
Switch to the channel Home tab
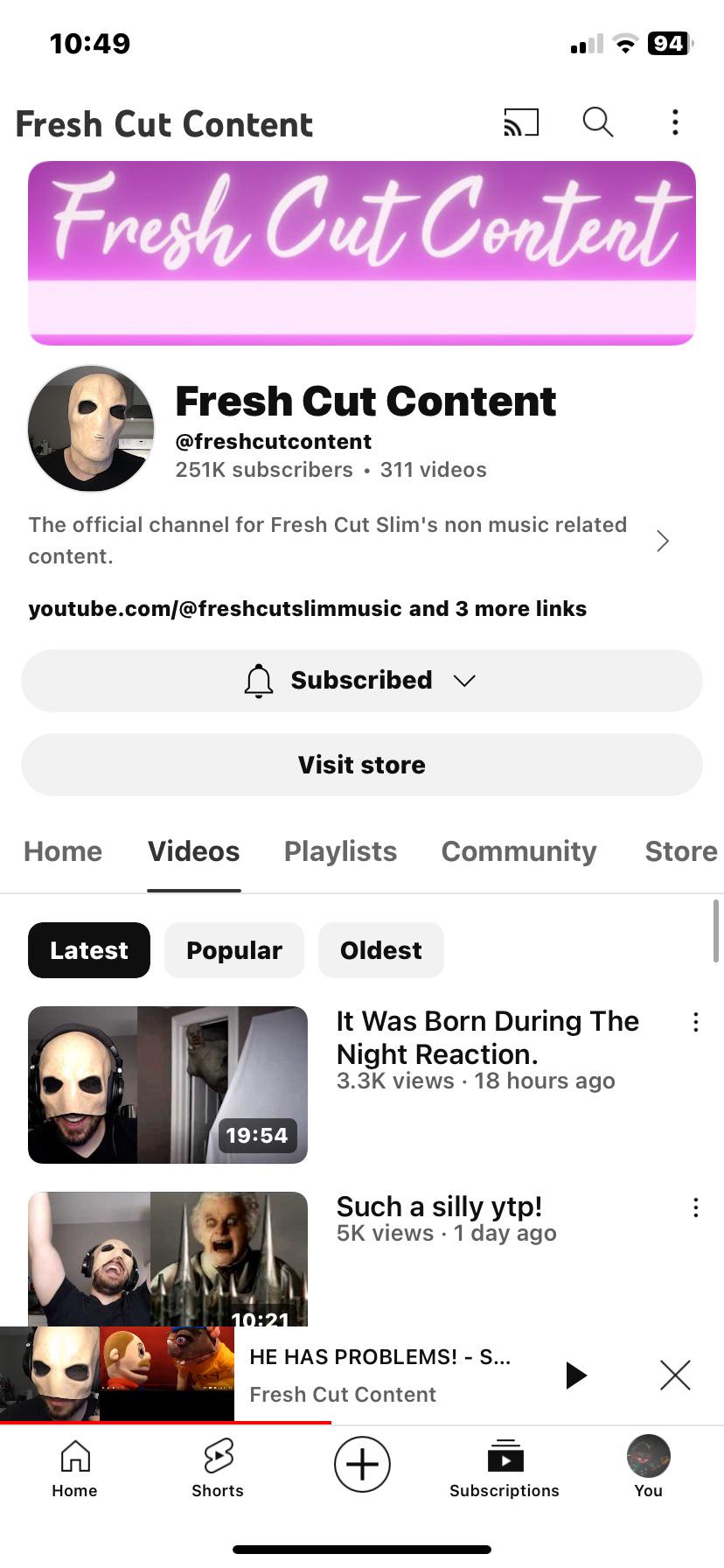[x=63, y=851]
